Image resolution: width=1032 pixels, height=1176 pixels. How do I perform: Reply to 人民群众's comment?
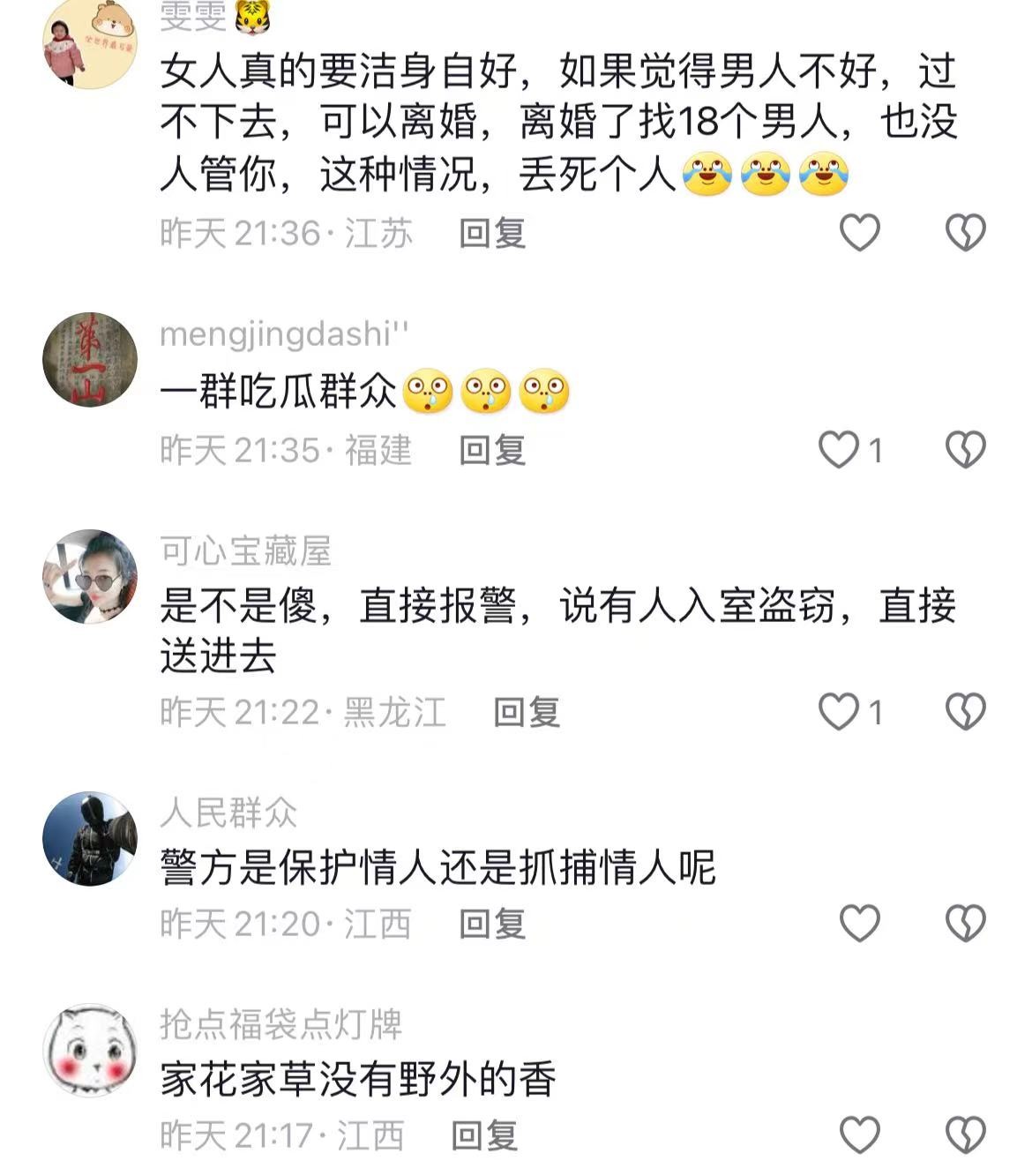[x=492, y=925]
